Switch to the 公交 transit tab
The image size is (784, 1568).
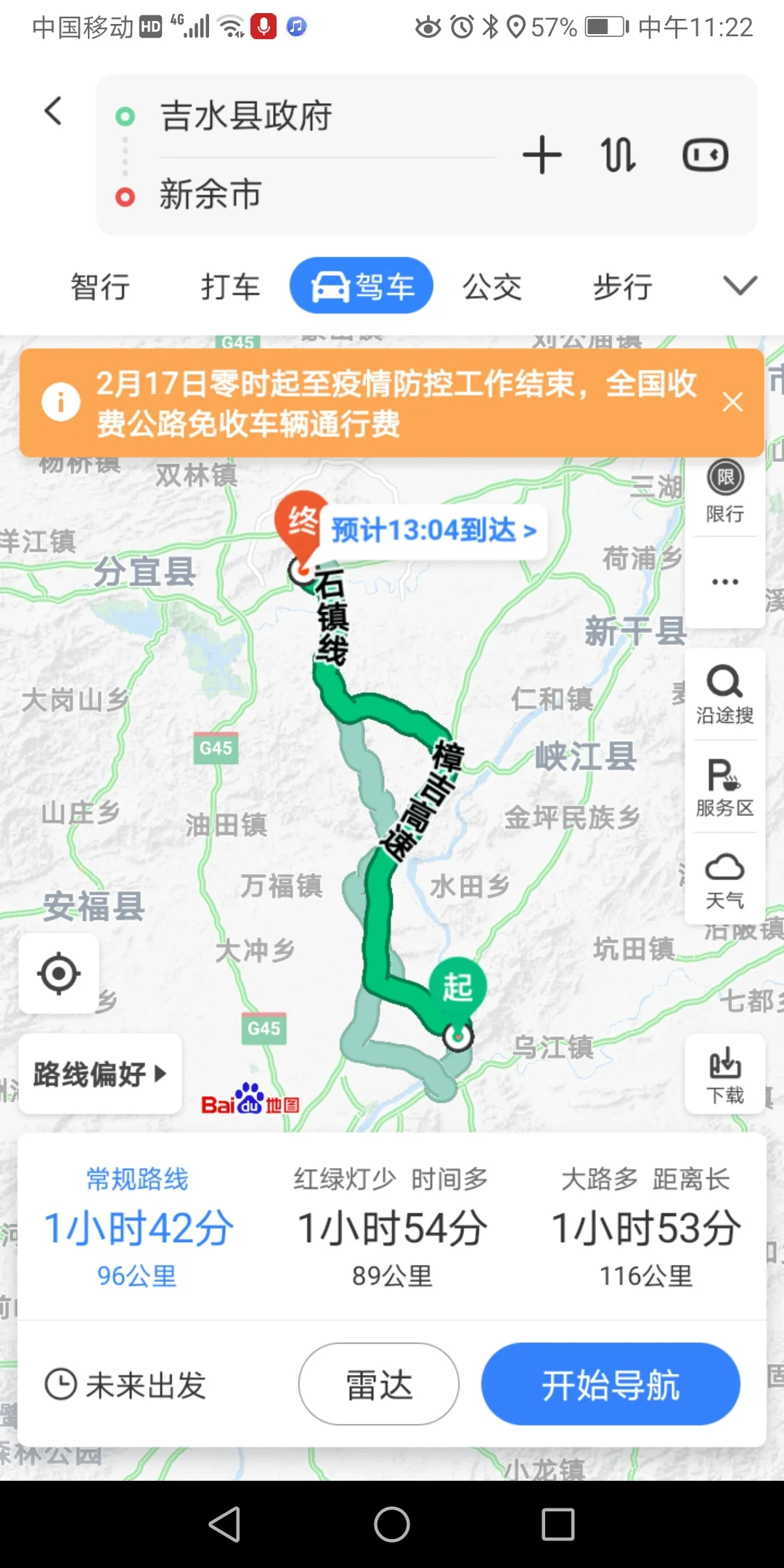pos(491,285)
